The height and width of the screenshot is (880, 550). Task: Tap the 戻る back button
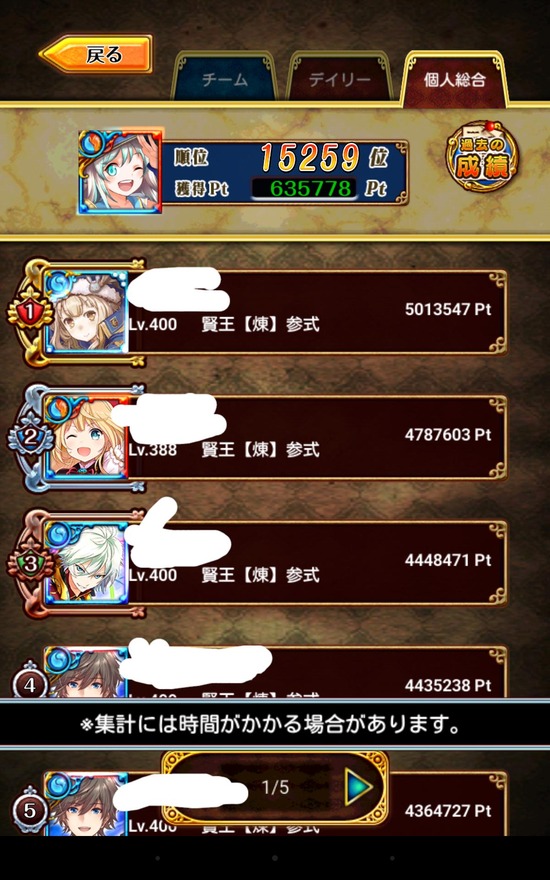coord(96,54)
